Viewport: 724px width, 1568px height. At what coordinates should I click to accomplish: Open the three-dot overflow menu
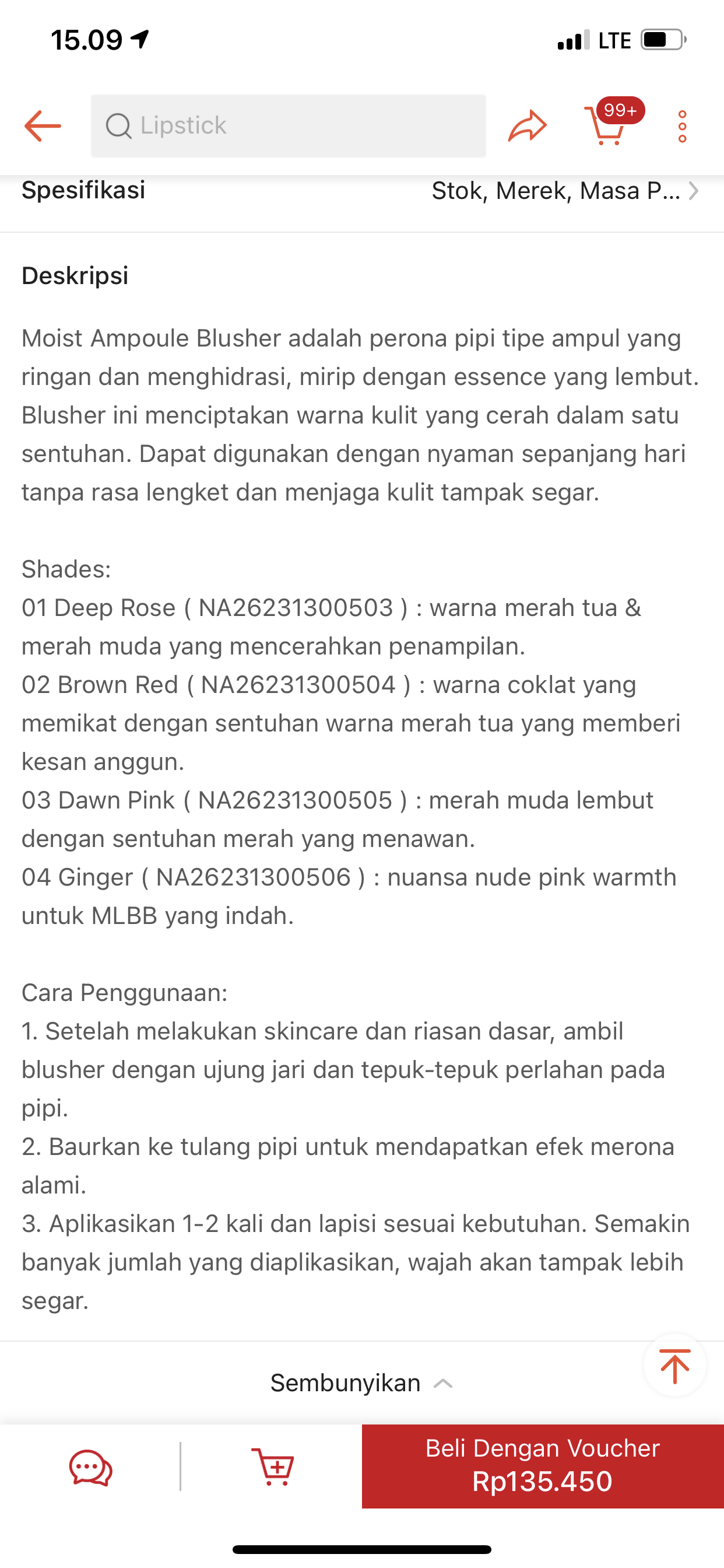(x=682, y=126)
